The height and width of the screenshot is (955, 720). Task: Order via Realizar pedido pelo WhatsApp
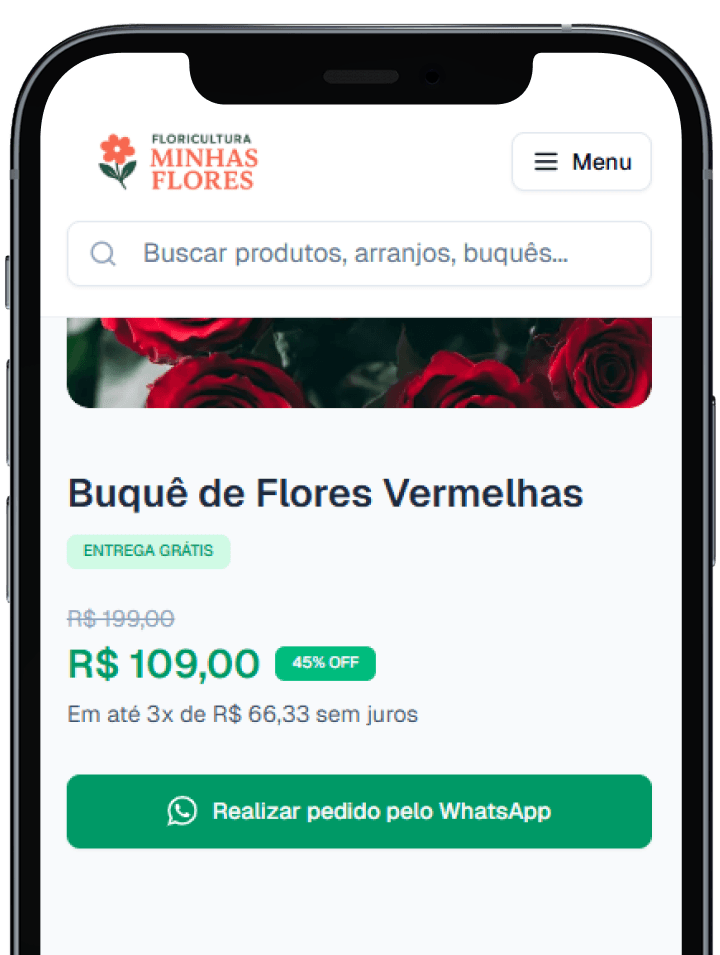tap(359, 811)
